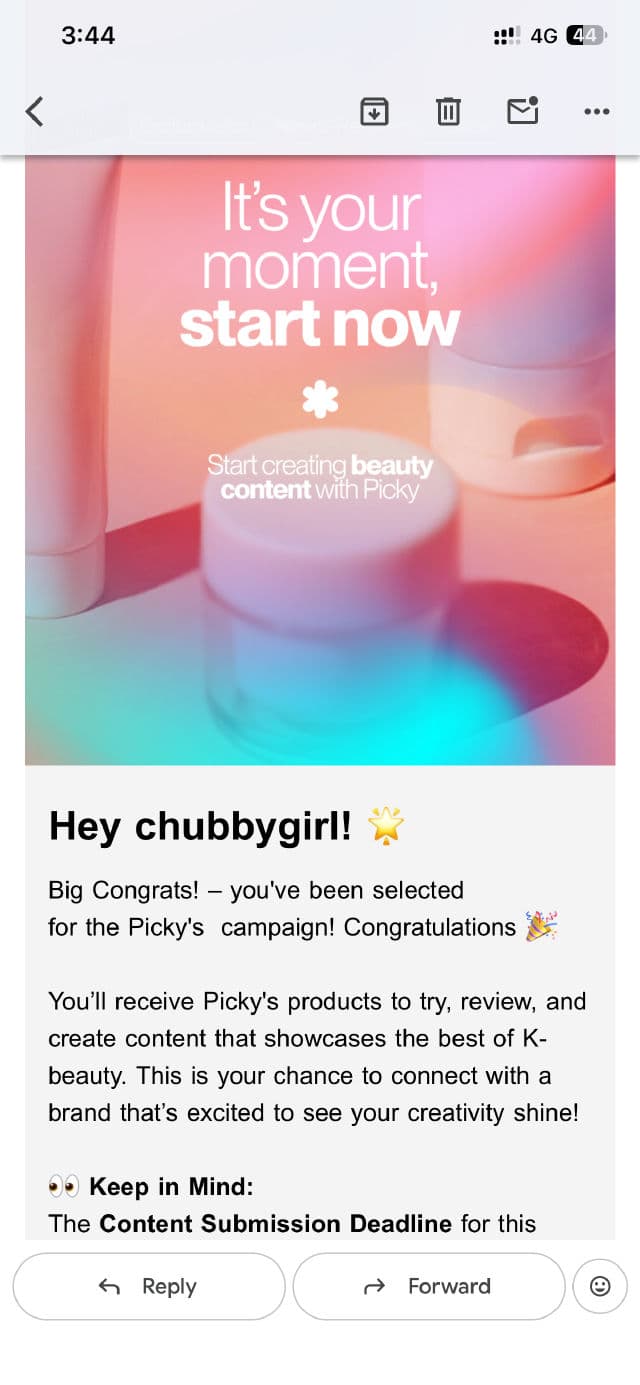
Task: Archive this email
Action: 374,111
